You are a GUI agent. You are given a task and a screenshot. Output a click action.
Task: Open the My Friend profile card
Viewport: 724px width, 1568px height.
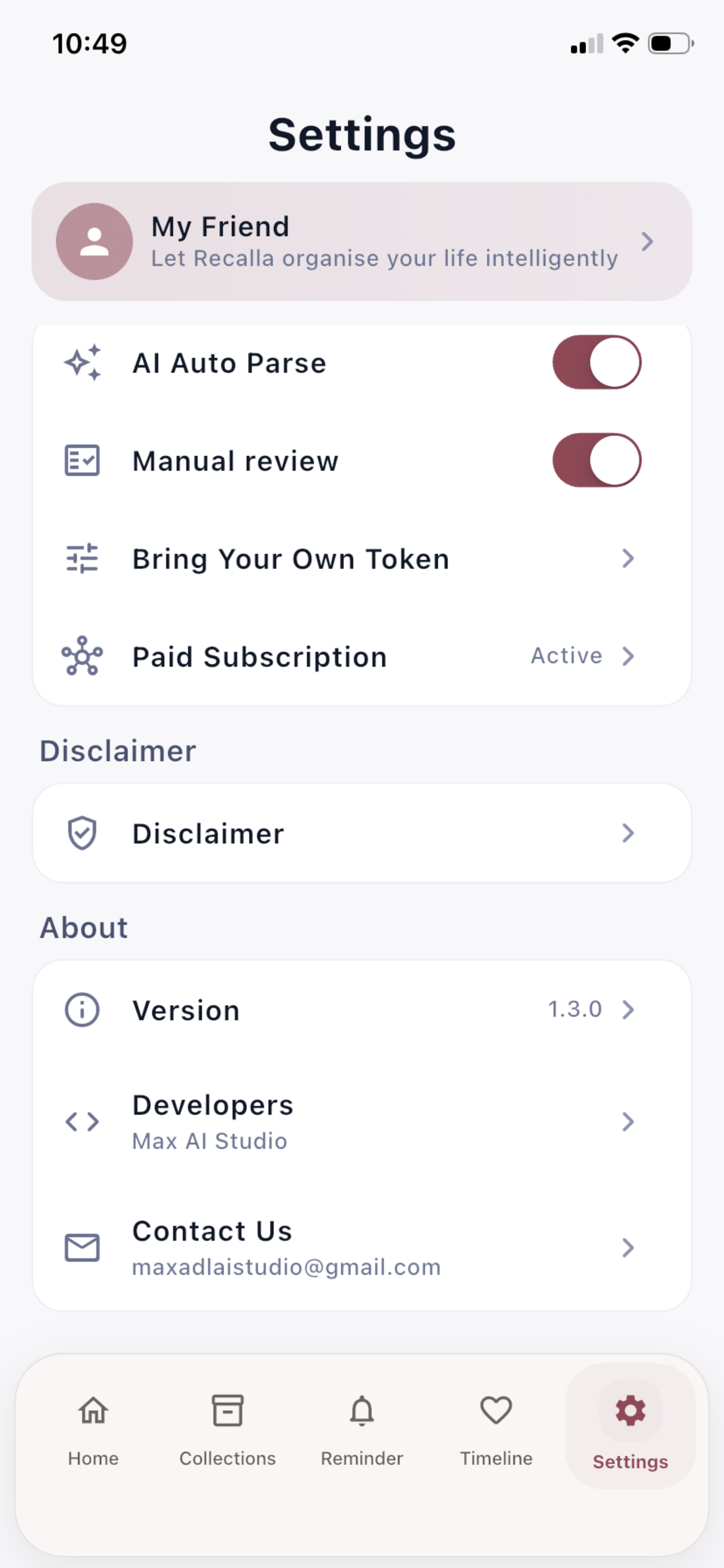(x=362, y=242)
